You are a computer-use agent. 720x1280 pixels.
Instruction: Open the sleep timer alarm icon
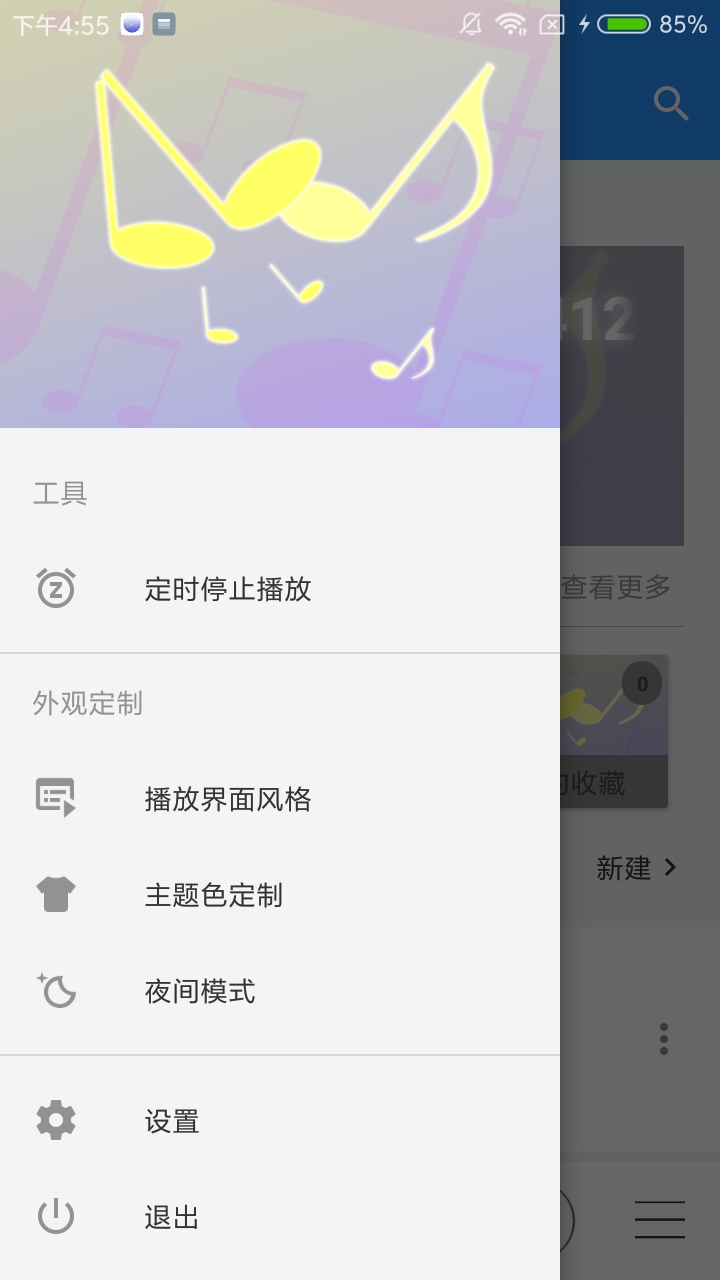coord(57,589)
